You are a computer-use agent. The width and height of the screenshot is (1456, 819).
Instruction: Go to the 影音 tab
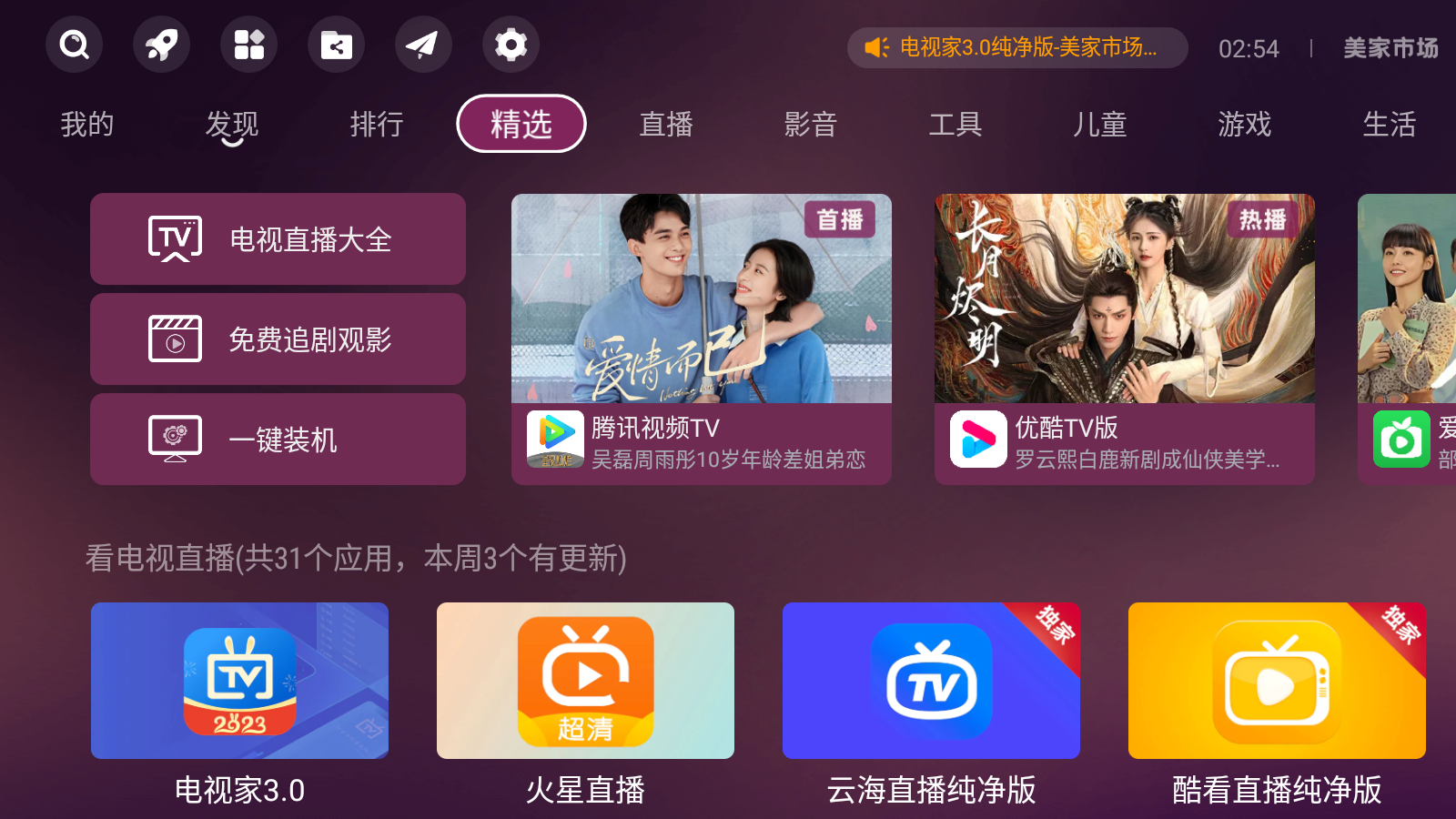point(811,124)
